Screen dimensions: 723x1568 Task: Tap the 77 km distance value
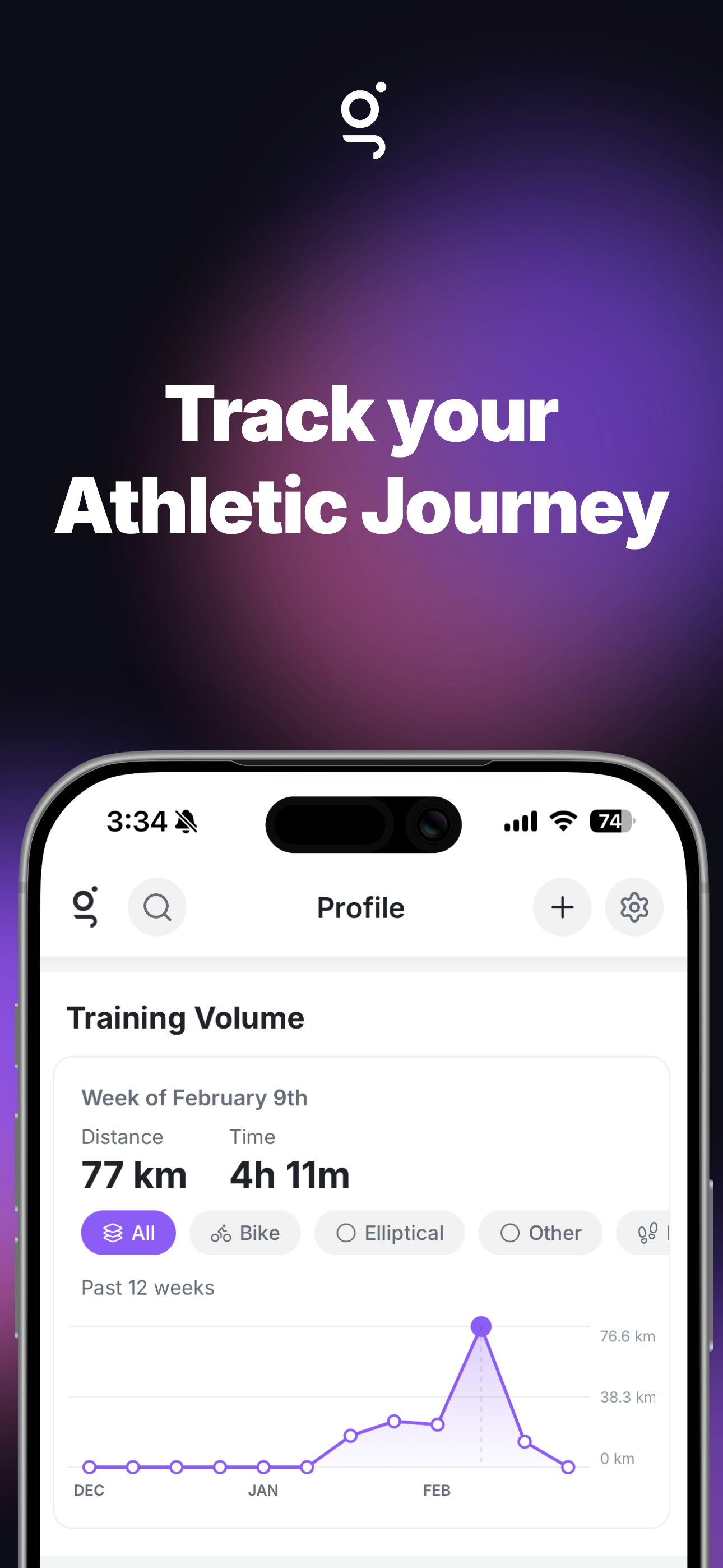tap(135, 1175)
